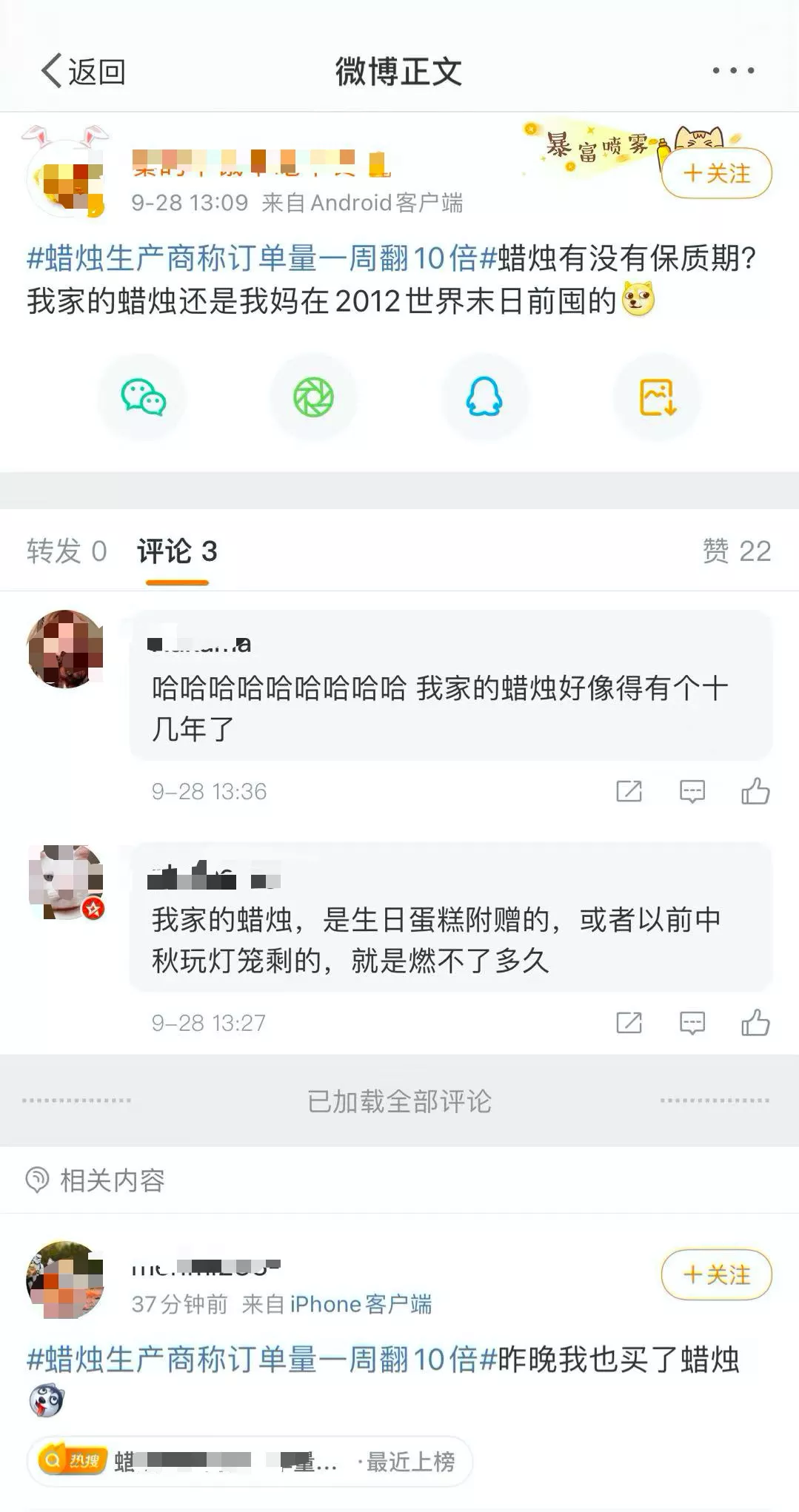Switch to the 转发 tab

pos(67,551)
